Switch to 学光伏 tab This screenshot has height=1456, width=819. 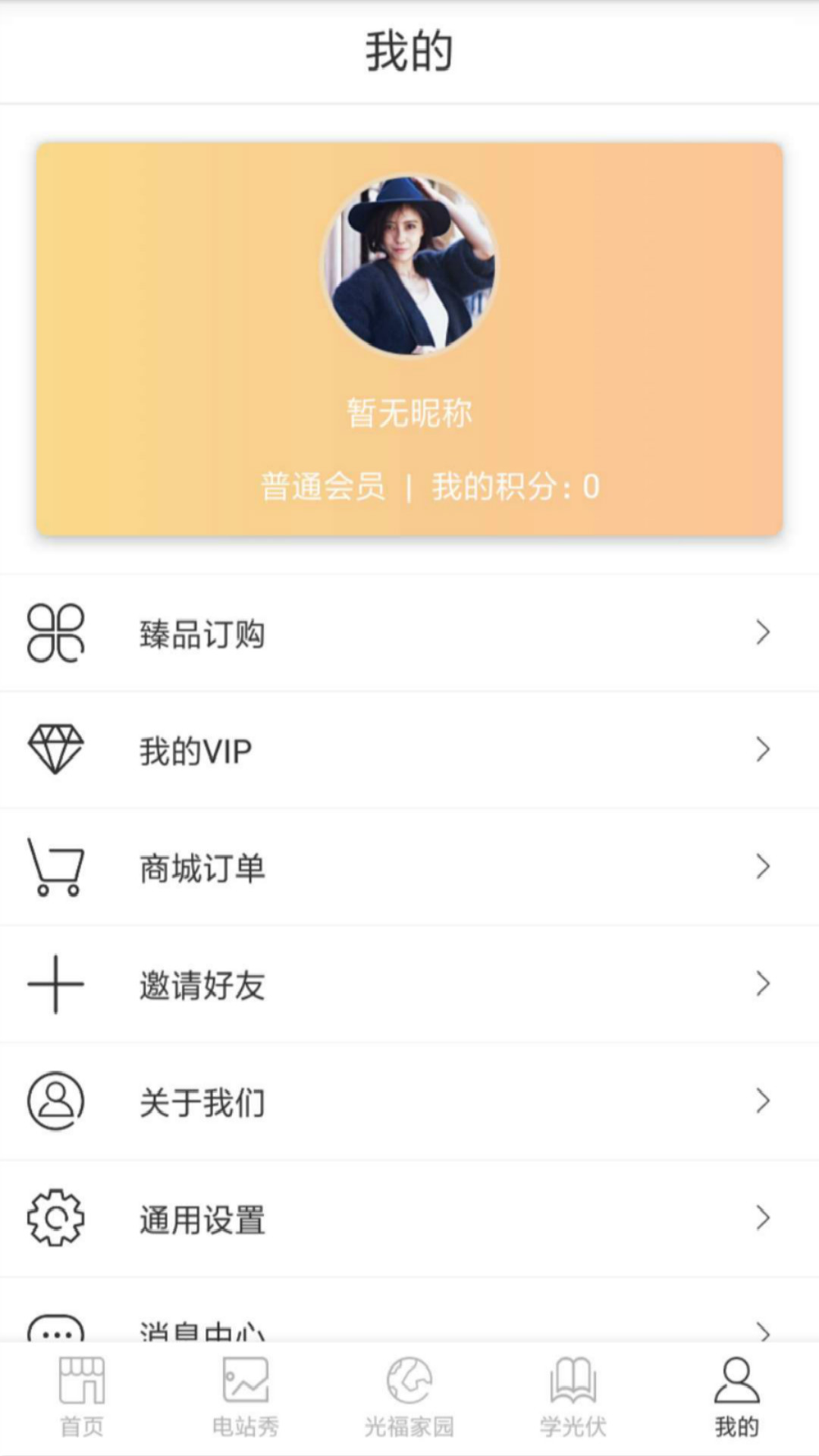(573, 1397)
